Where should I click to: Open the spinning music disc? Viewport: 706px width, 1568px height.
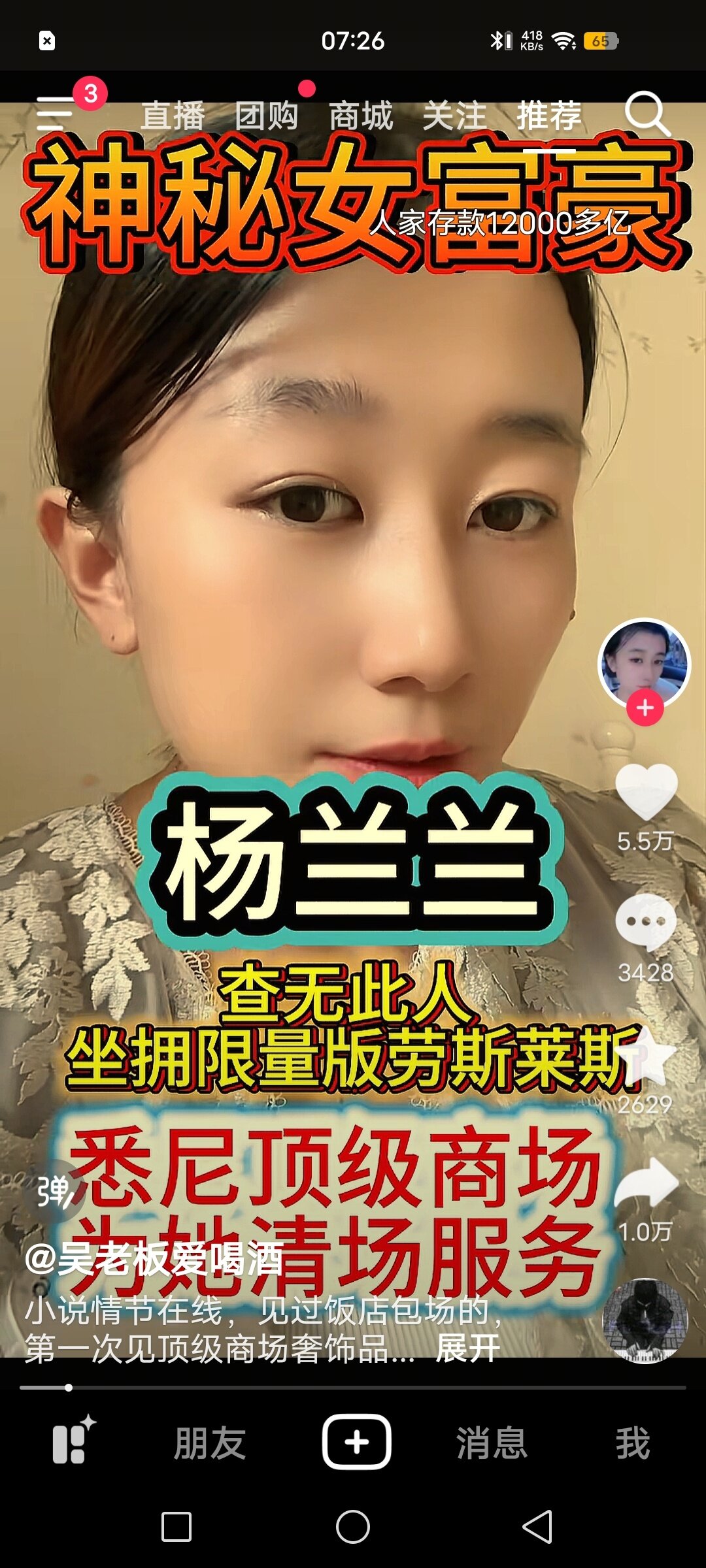645,1321
